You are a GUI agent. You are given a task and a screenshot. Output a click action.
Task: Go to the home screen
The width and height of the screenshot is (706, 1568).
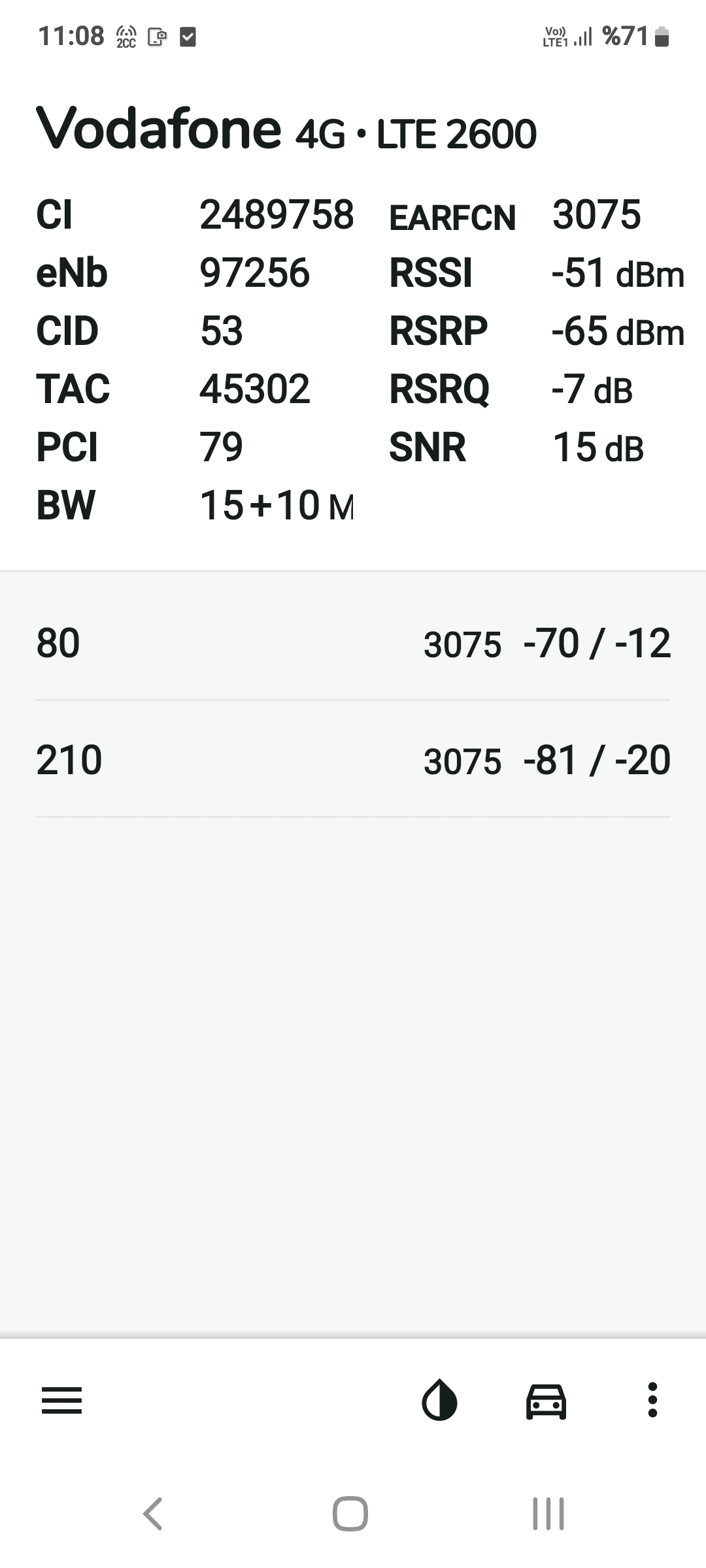click(350, 1514)
